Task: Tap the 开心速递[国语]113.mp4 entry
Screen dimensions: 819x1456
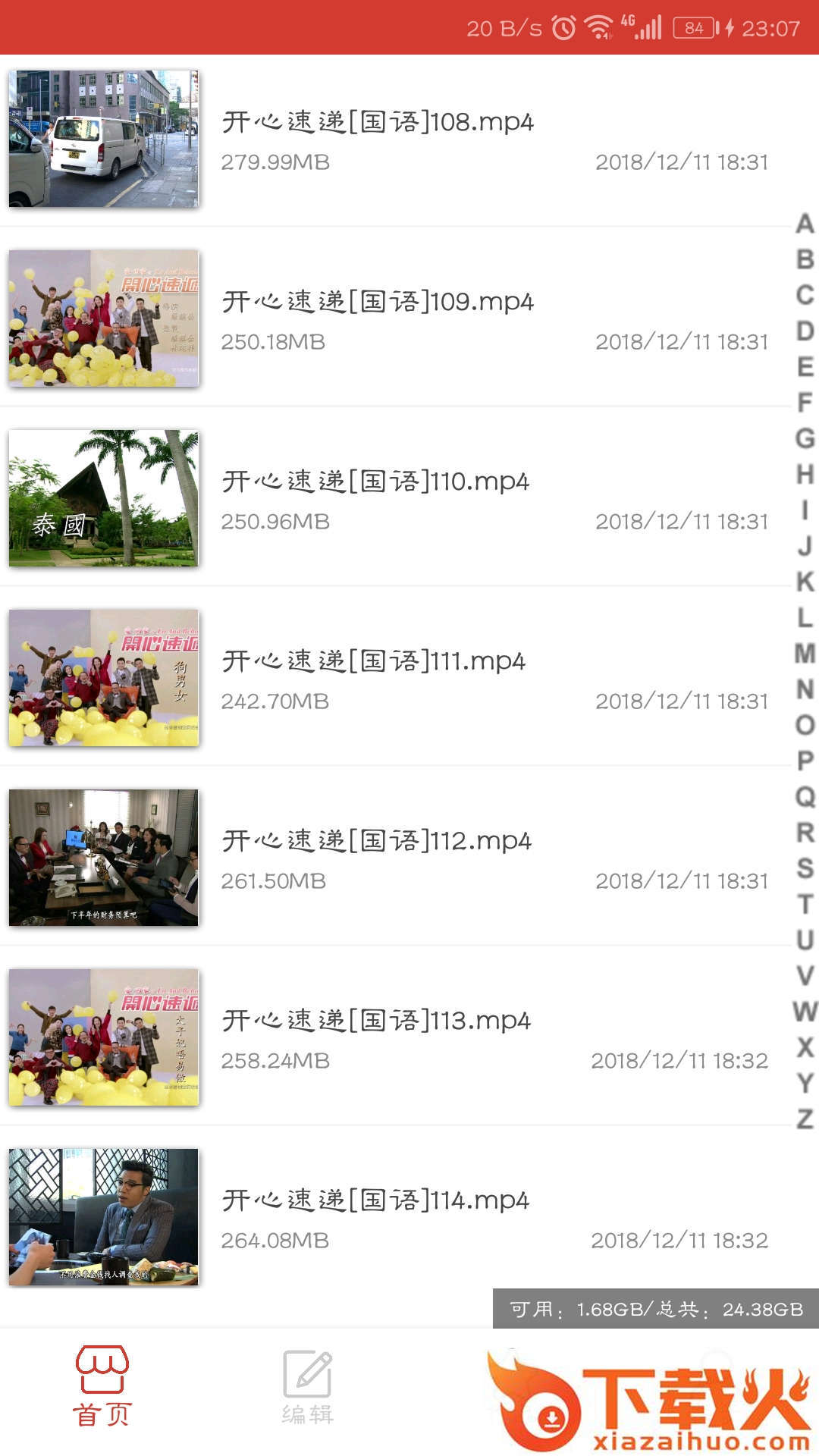Action: 376,1020
